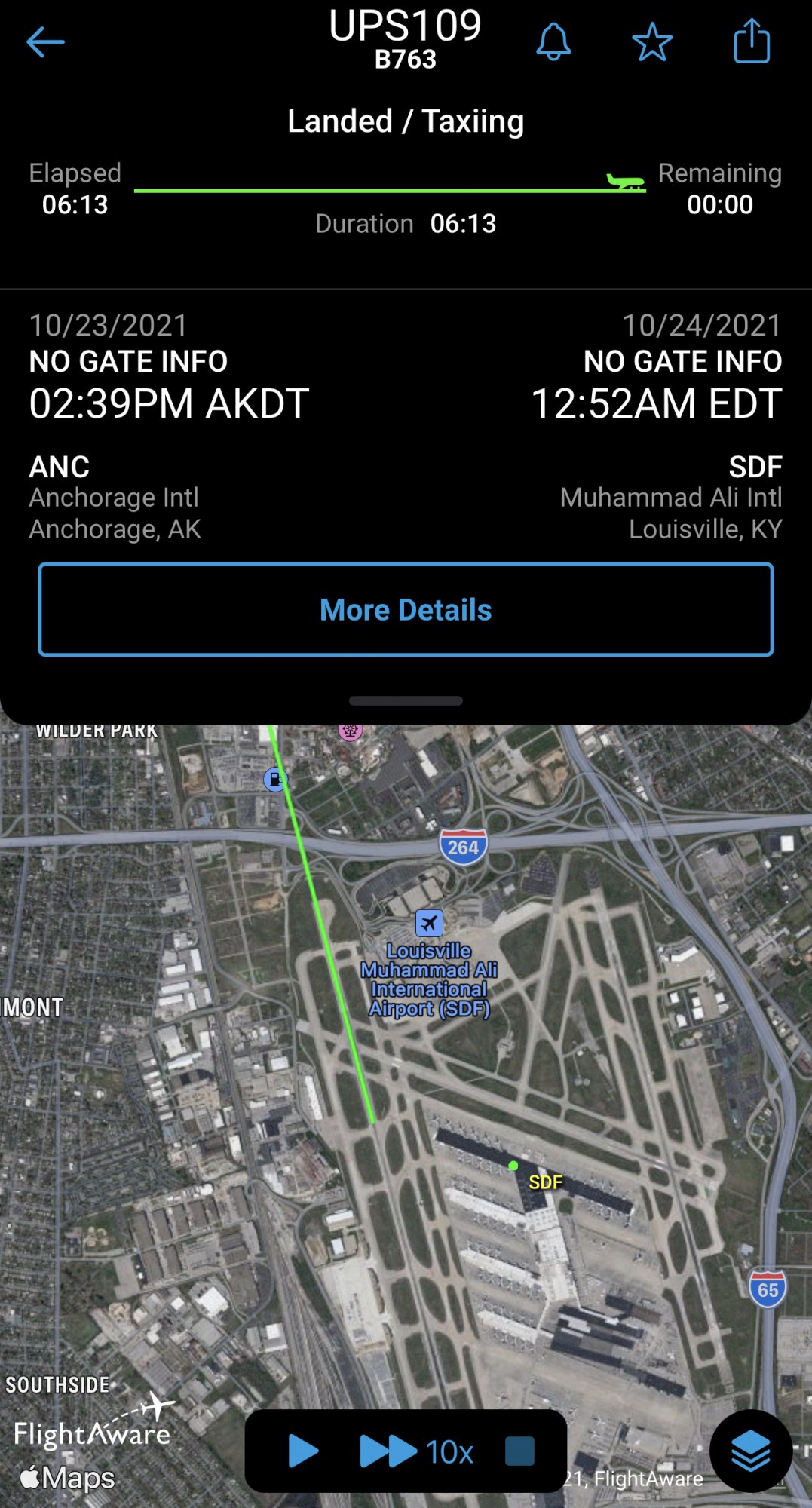This screenshot has width=812, height=1508.
Task: Select the Louisville Muhammad Ali airport marker
Action: (429, 923)
